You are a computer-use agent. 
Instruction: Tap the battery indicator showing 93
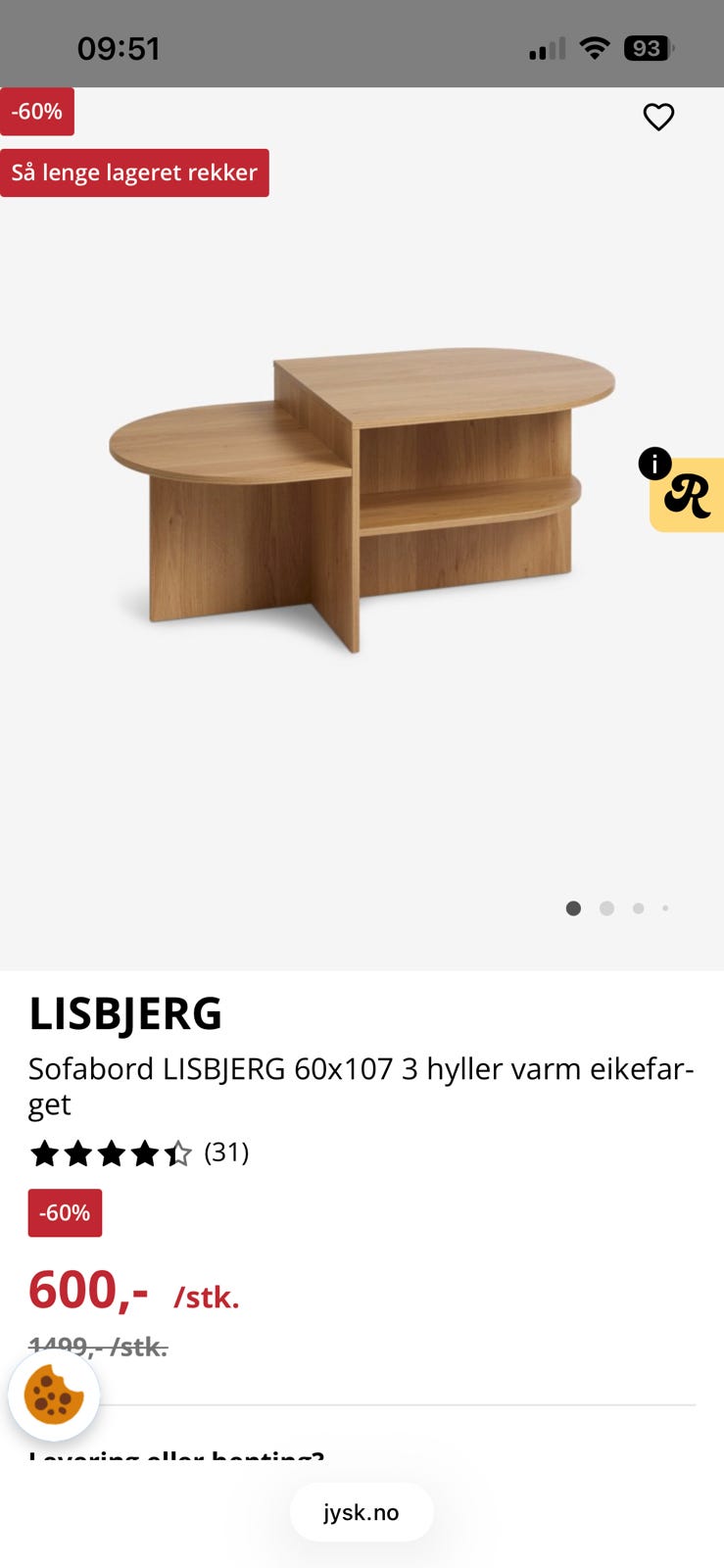point(647,48)
